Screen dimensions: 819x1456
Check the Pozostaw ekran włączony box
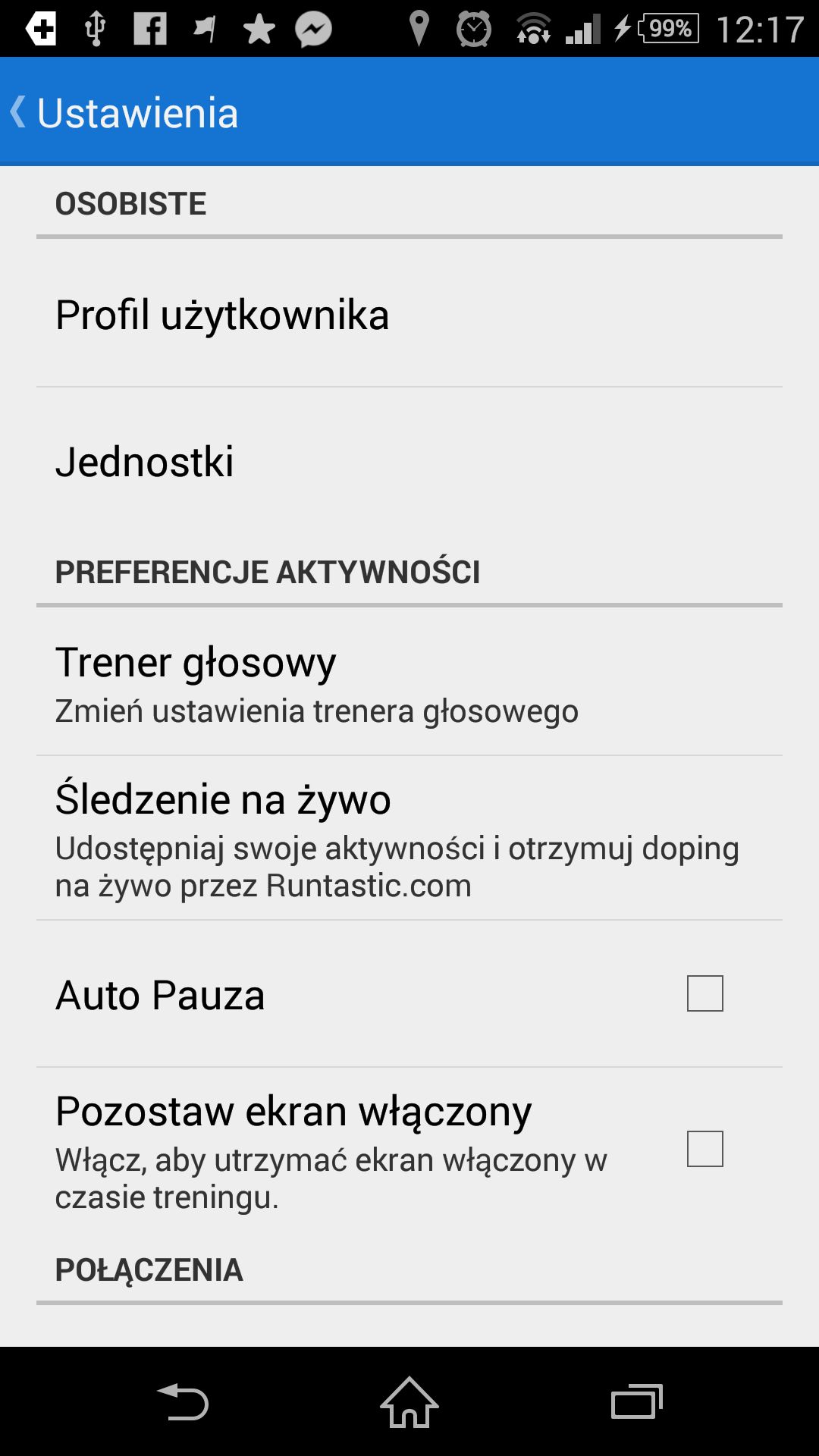tap(705, 1149)
